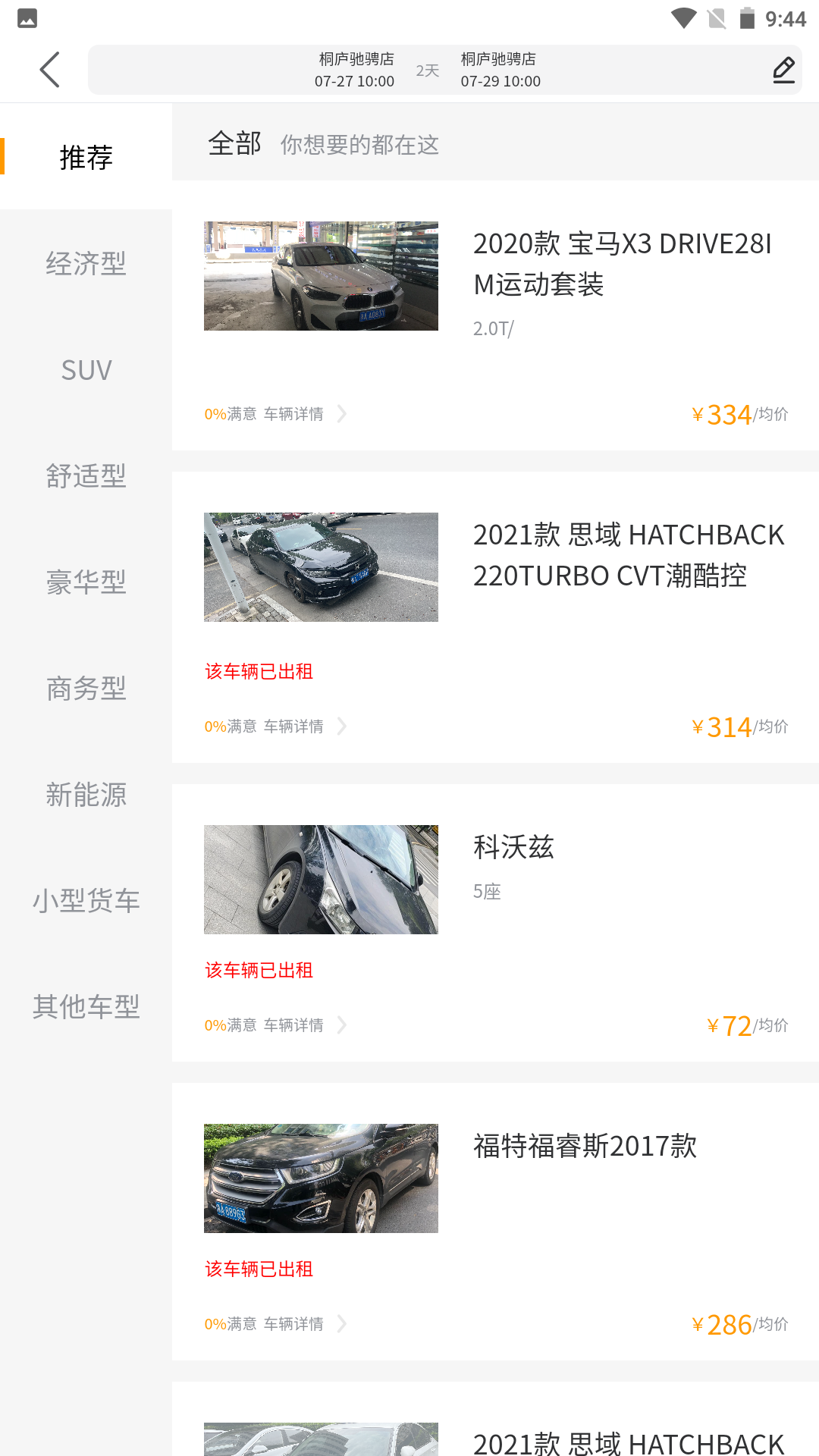
Task: Tap the pencil icon to edit rental dates
Action: point(783,69)
